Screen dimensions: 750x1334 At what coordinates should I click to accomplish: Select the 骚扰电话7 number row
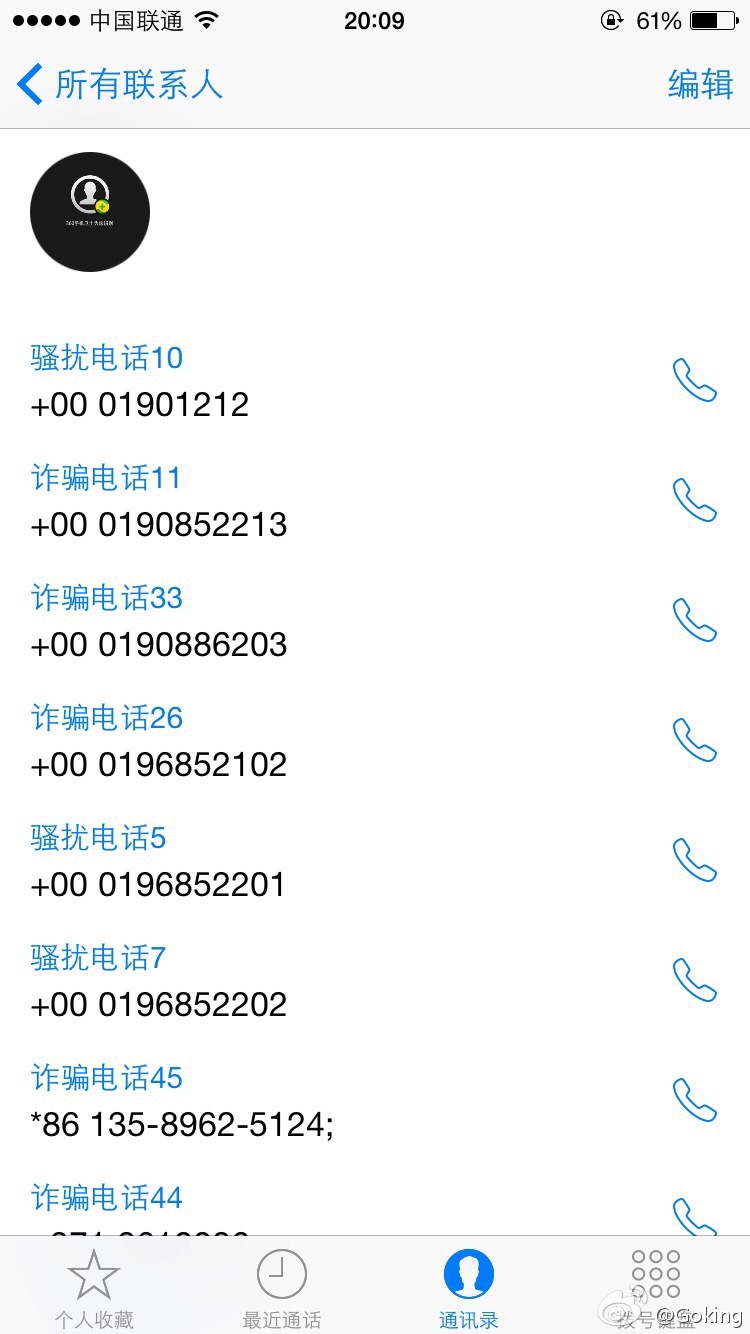pos(375,981)
